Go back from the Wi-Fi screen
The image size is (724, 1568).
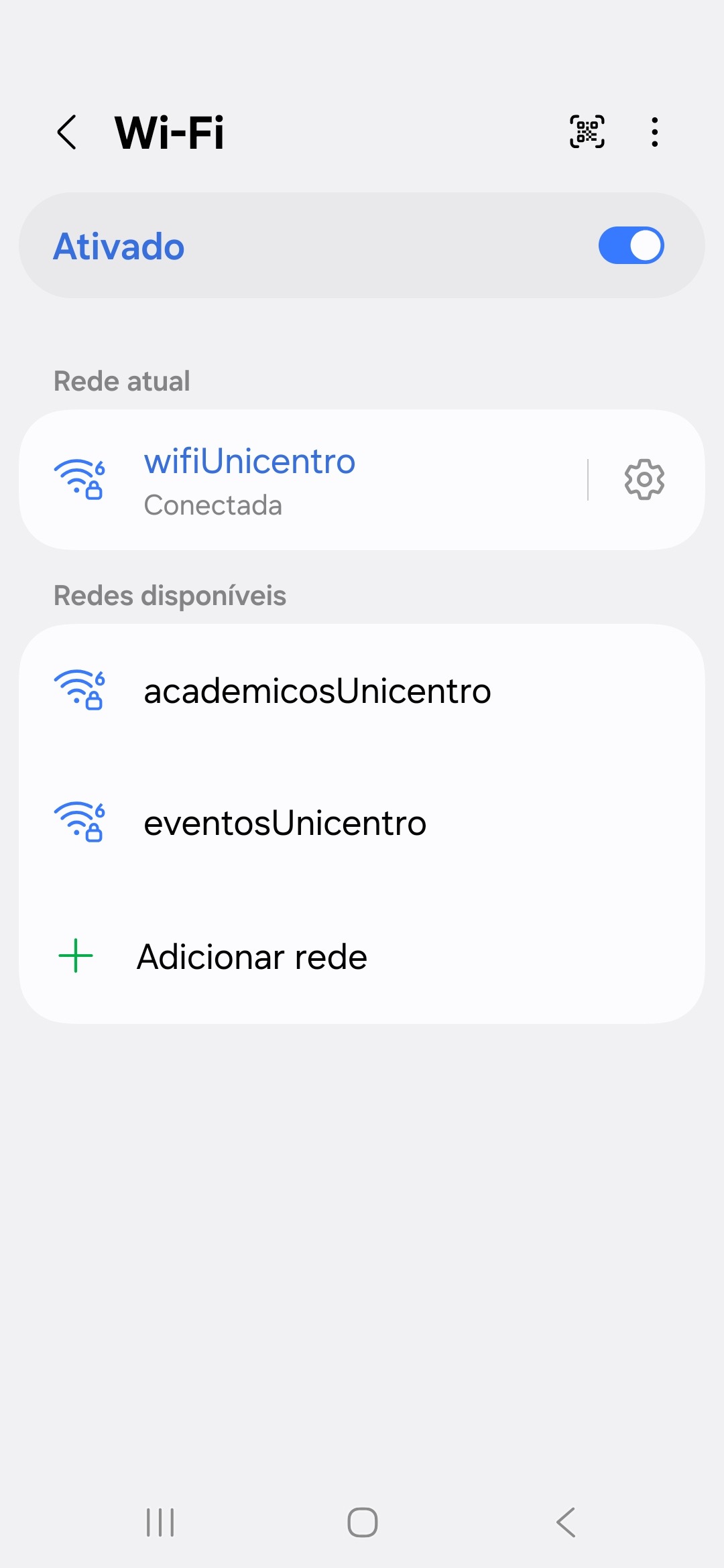click(67, 132)
